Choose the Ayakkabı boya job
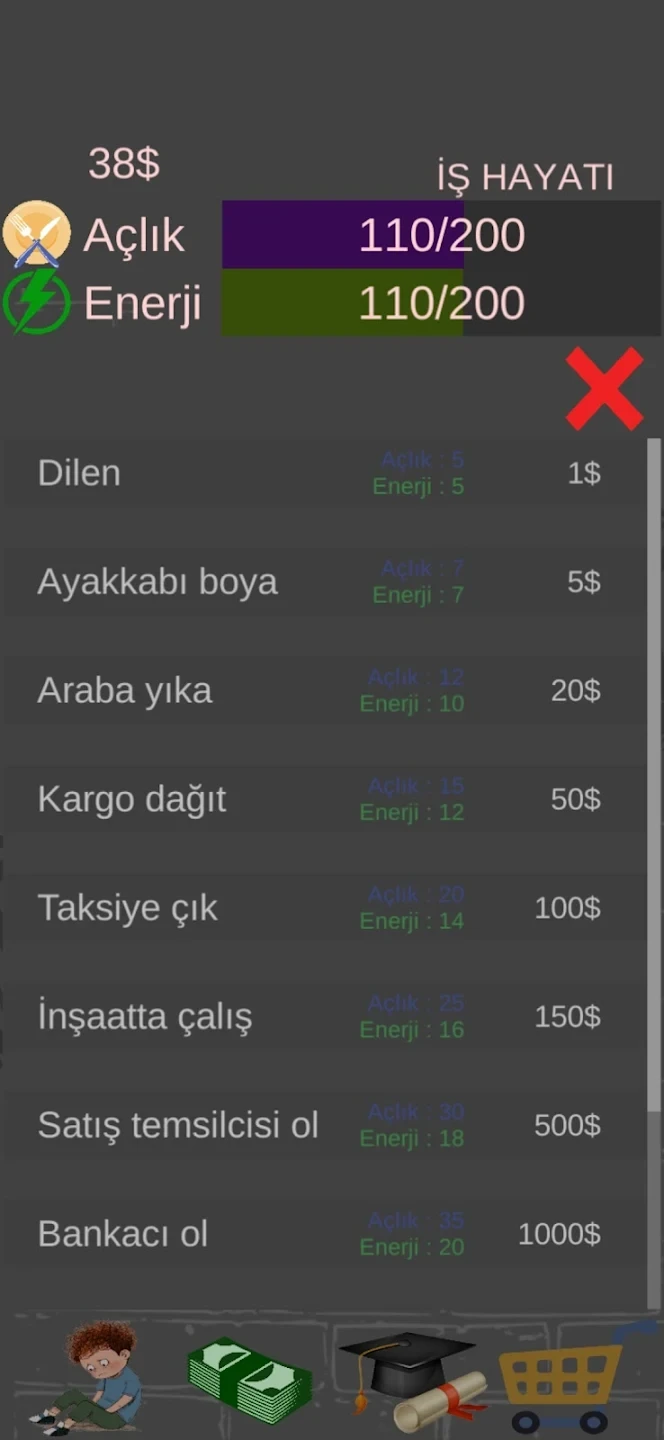The image size is (664, 1440). [x=320, y=582]
